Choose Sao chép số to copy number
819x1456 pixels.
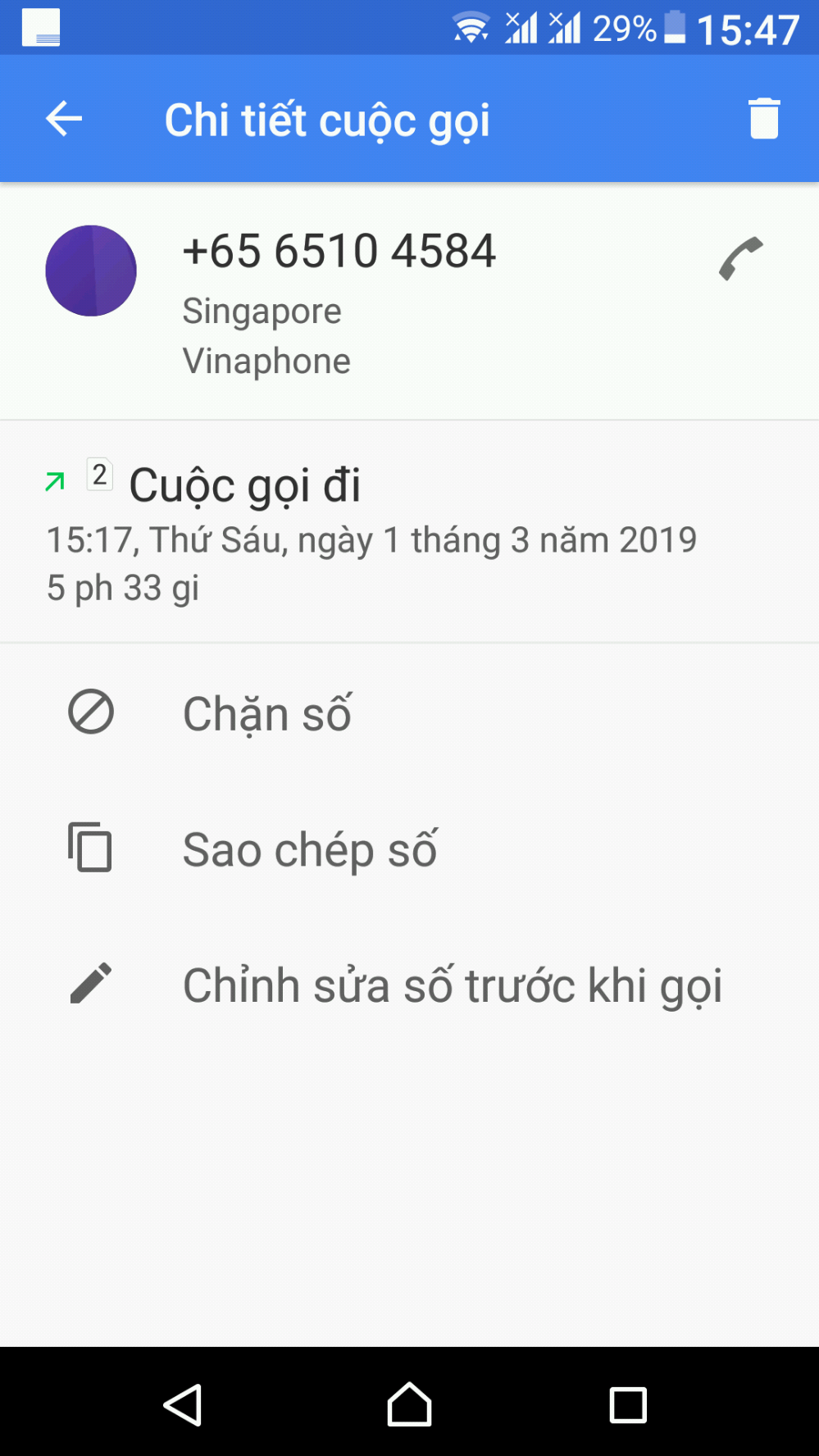(x=310, y=849)
